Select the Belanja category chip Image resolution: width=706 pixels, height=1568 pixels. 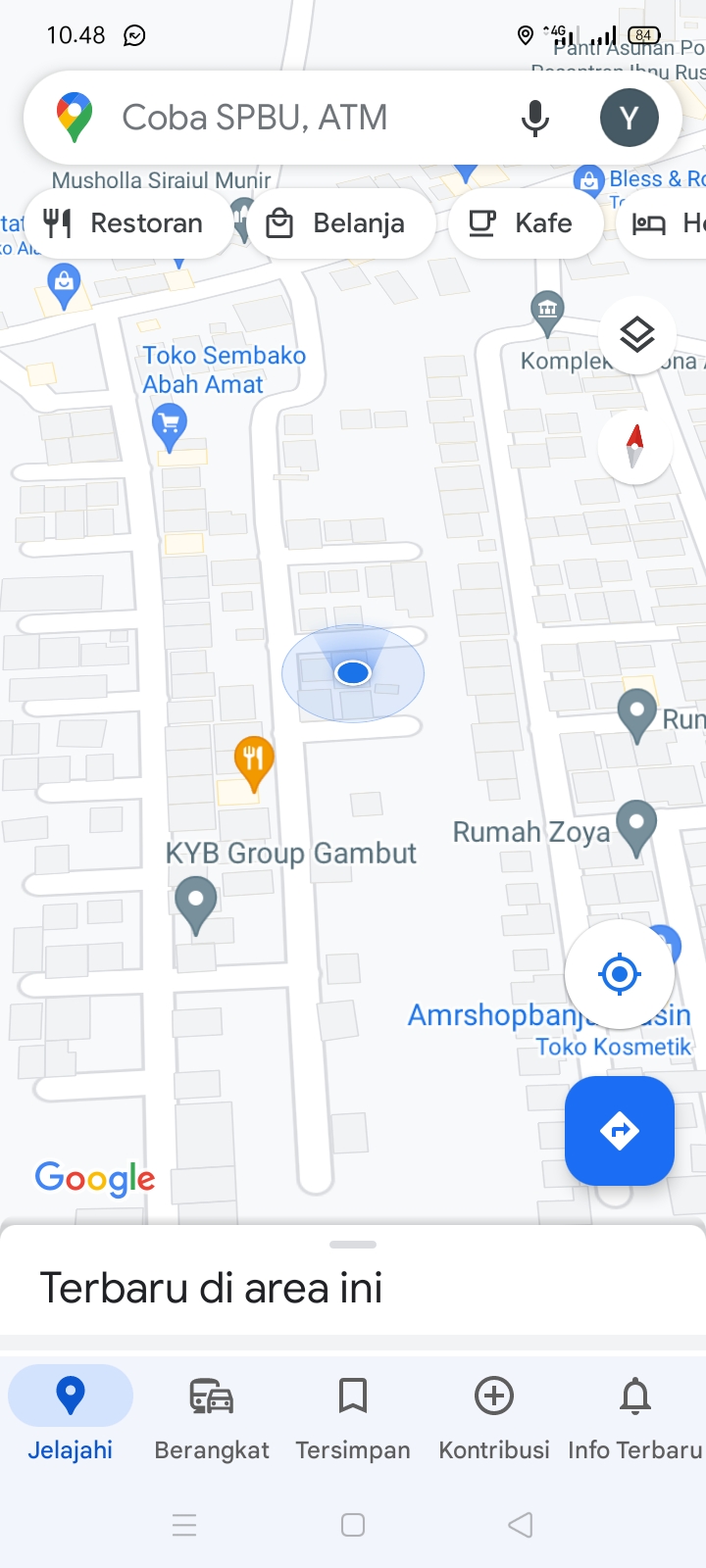pyautogui.click(x=338, y=223)
